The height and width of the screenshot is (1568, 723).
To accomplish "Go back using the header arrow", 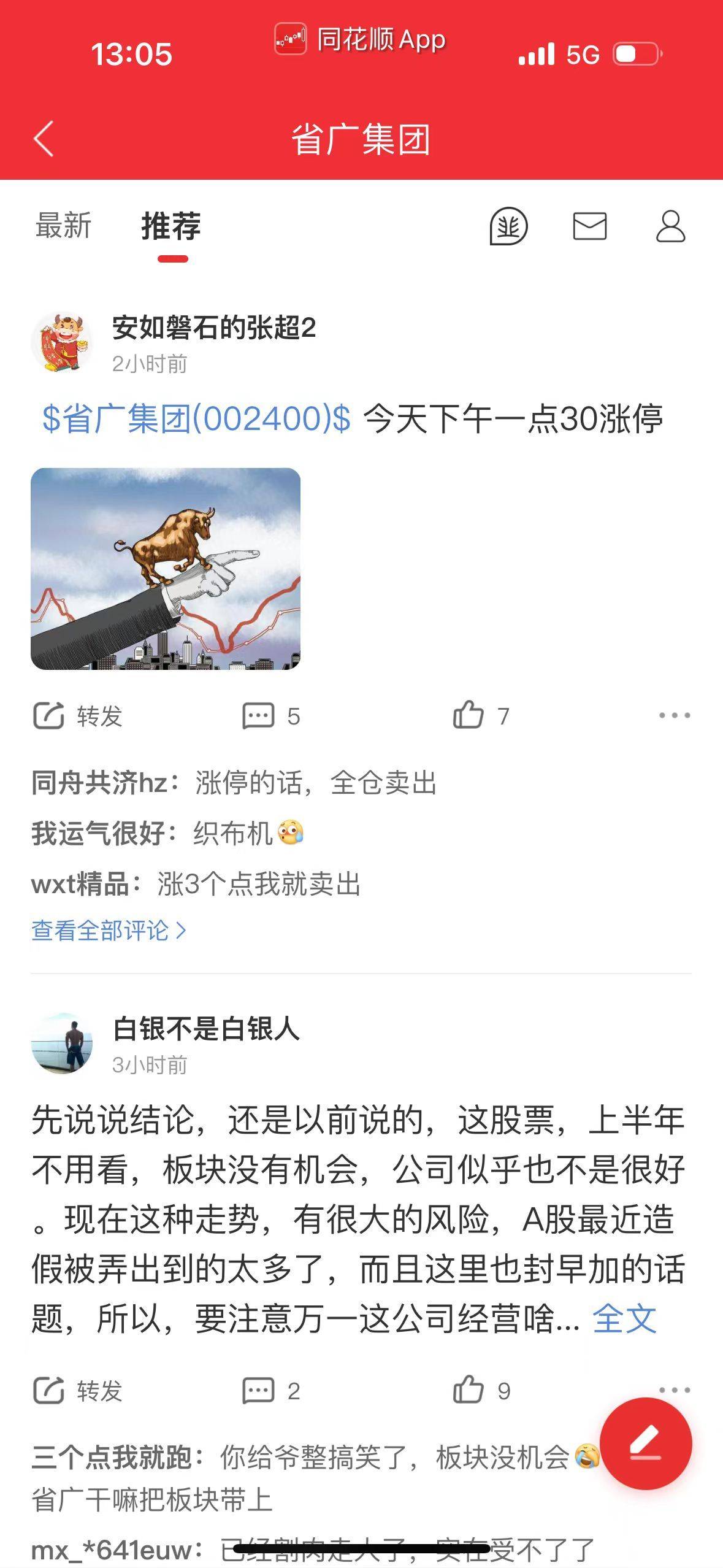I will [44, 139].
